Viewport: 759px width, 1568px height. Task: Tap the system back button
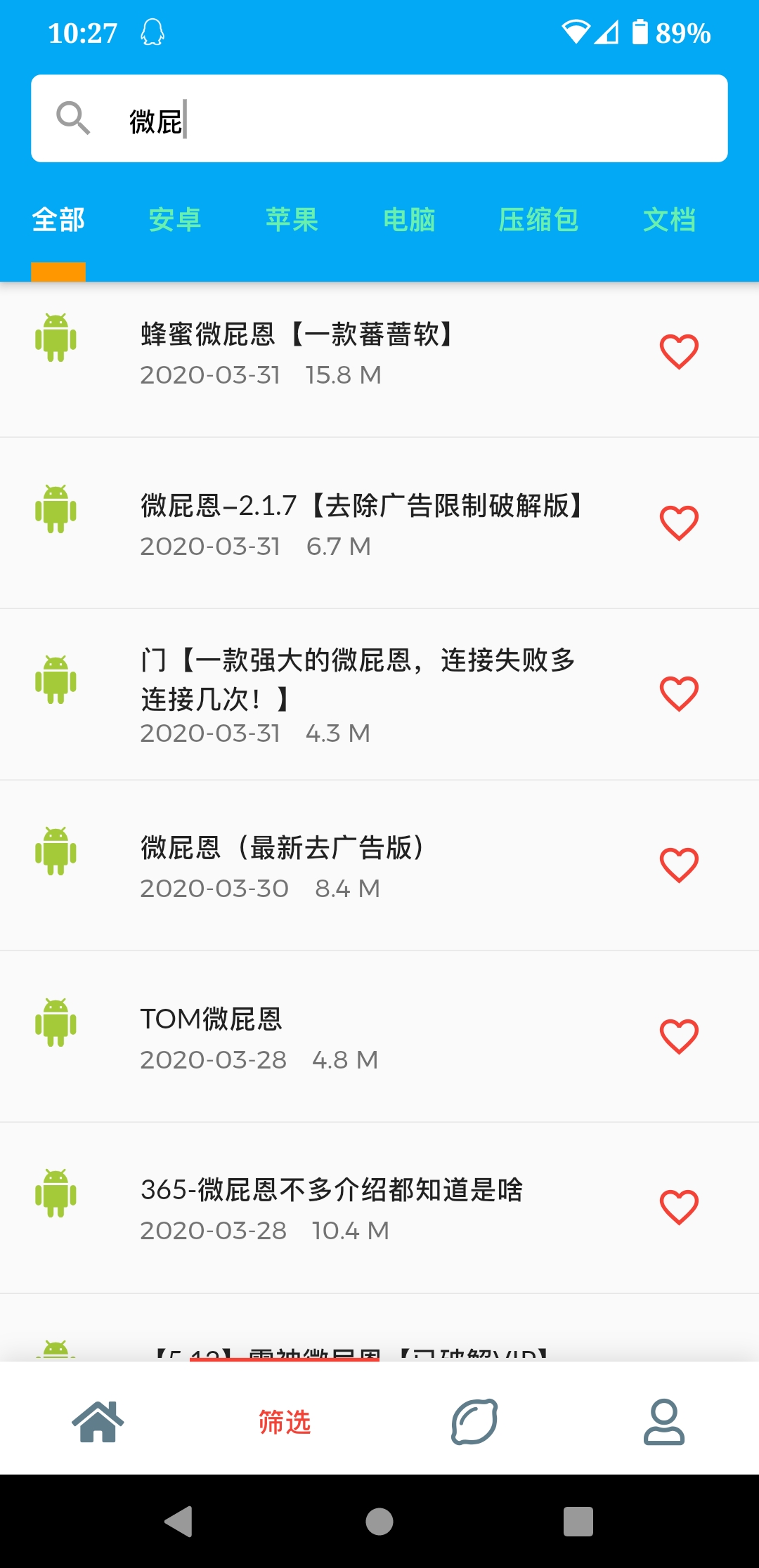(179, 1522)
